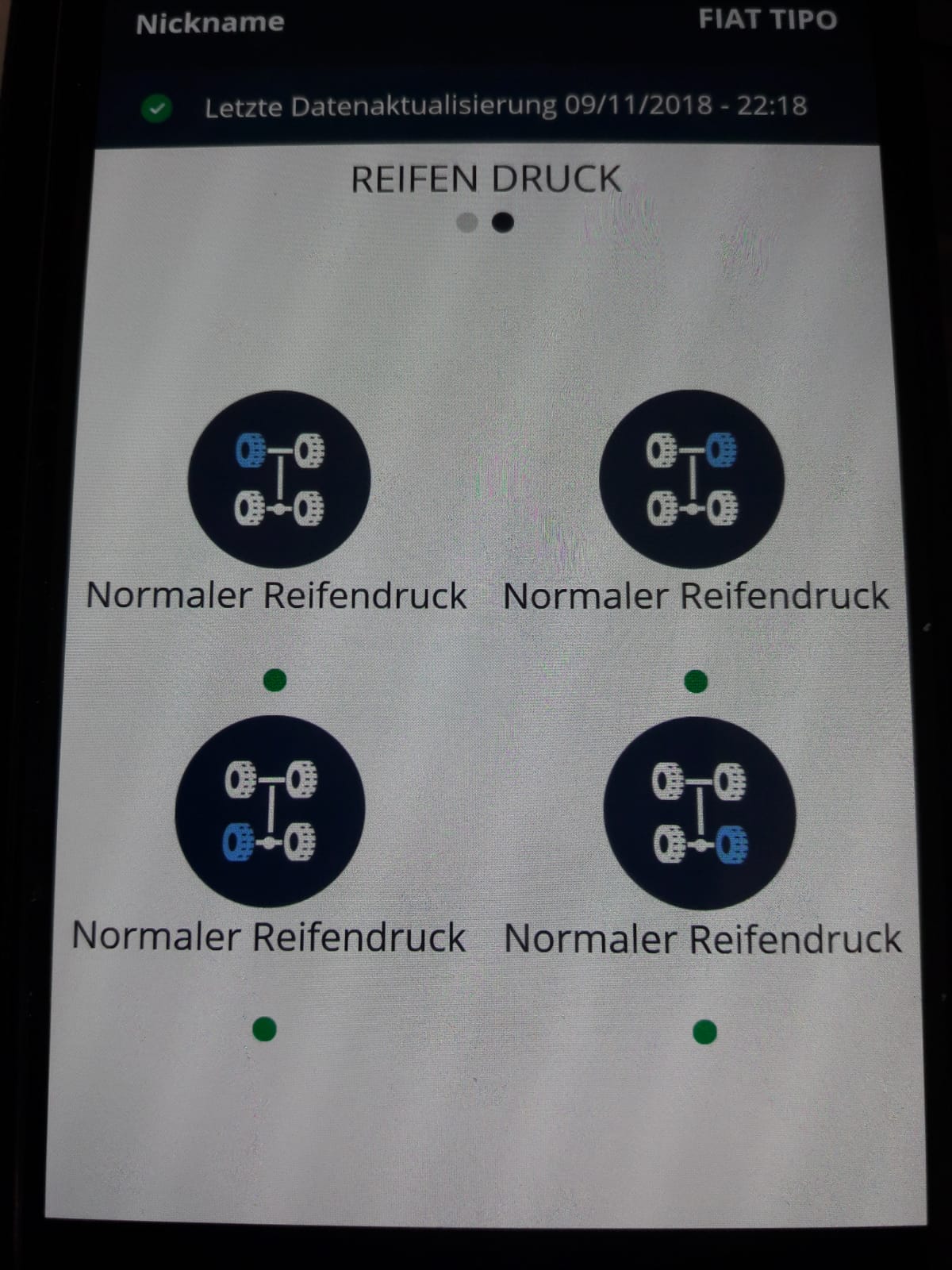Switch to the first page indicator dot
This screenshot has height=1270, width=952.
pyautogui.click(x=467, y=222)
